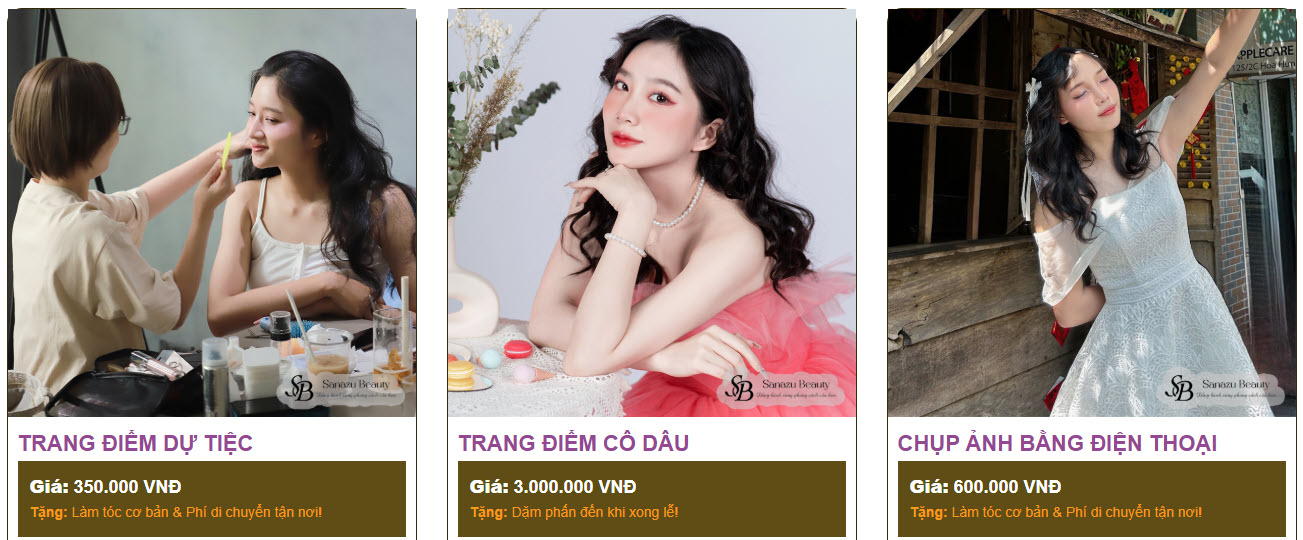The width and height of the screenshot is (1303, 540).
Task: Select the TRANG ĐIỂM CÔ DÂU title link
Action: coord(573,443)
